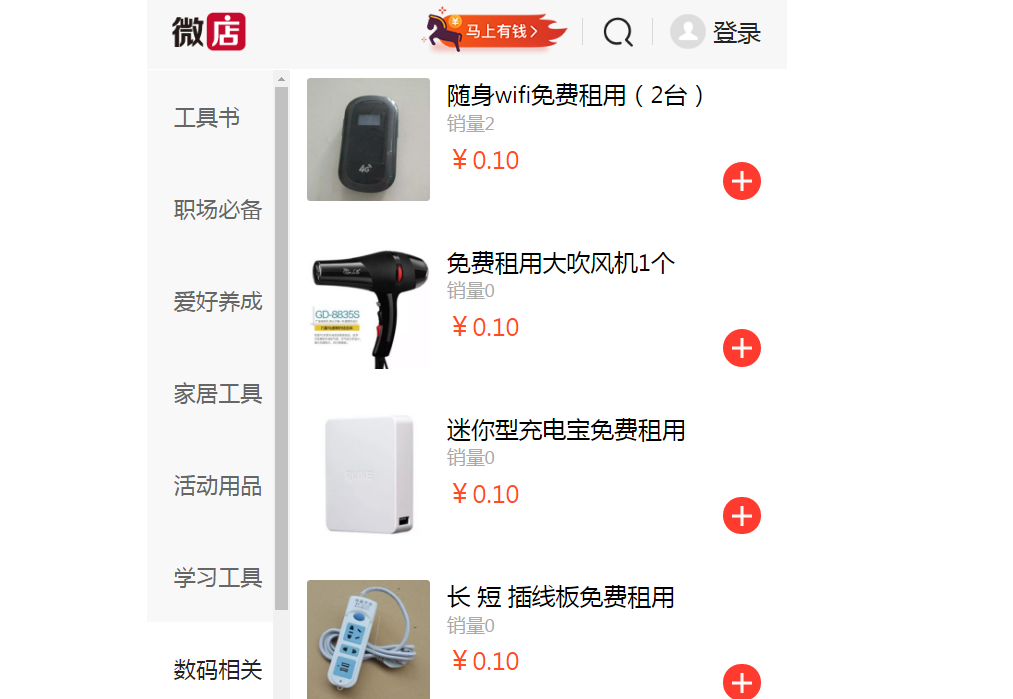The height and width of the screenshot is (699, 1013).
Task: Add 免费租用大吹风机1个 to cart
Action: (741, 348)
